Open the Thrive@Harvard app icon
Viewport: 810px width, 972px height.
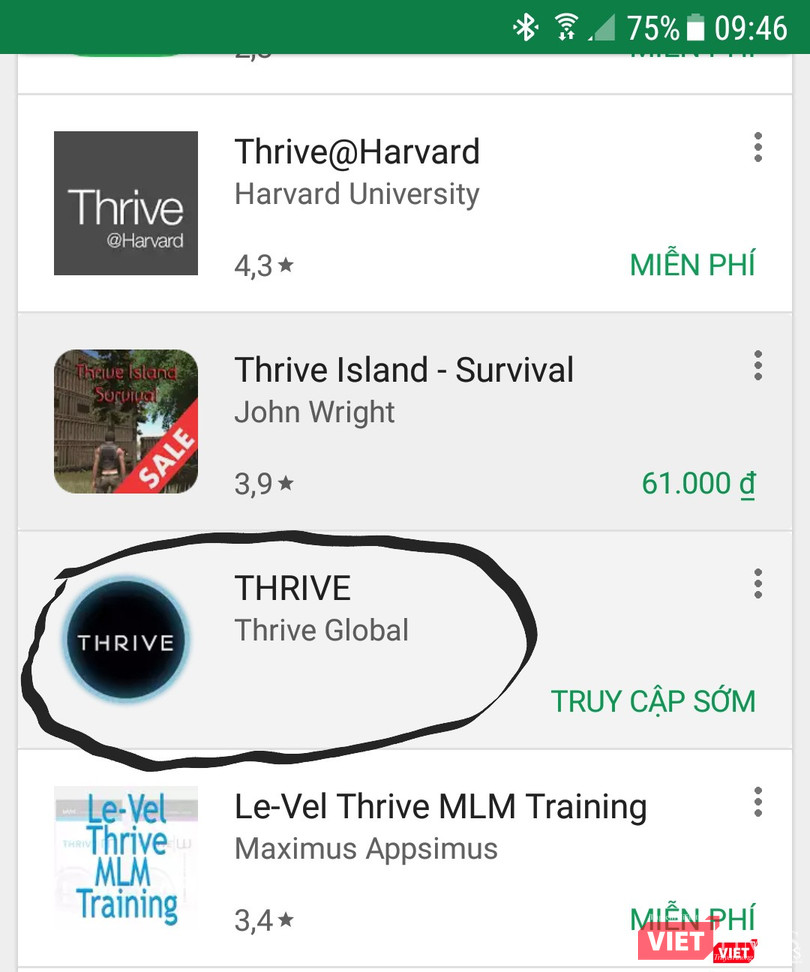pos(125,203)
